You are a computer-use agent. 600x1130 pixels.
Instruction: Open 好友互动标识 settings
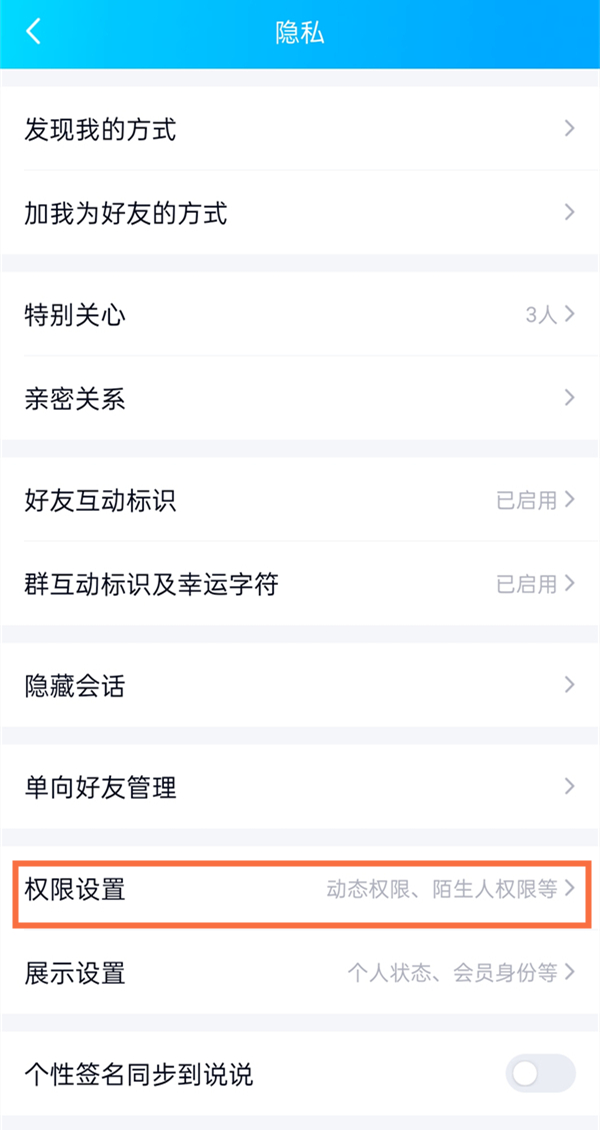[300, 500]
